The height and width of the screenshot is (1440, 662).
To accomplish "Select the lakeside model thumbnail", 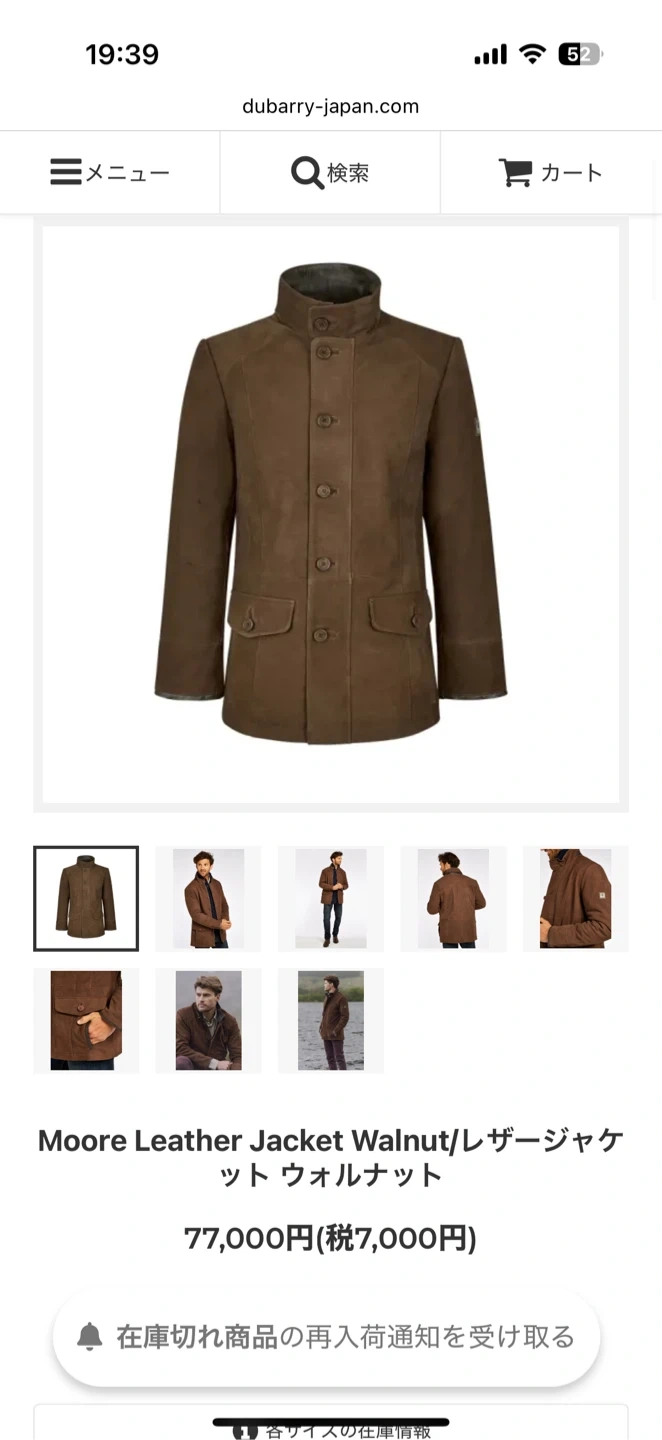I will [331, 1020].
